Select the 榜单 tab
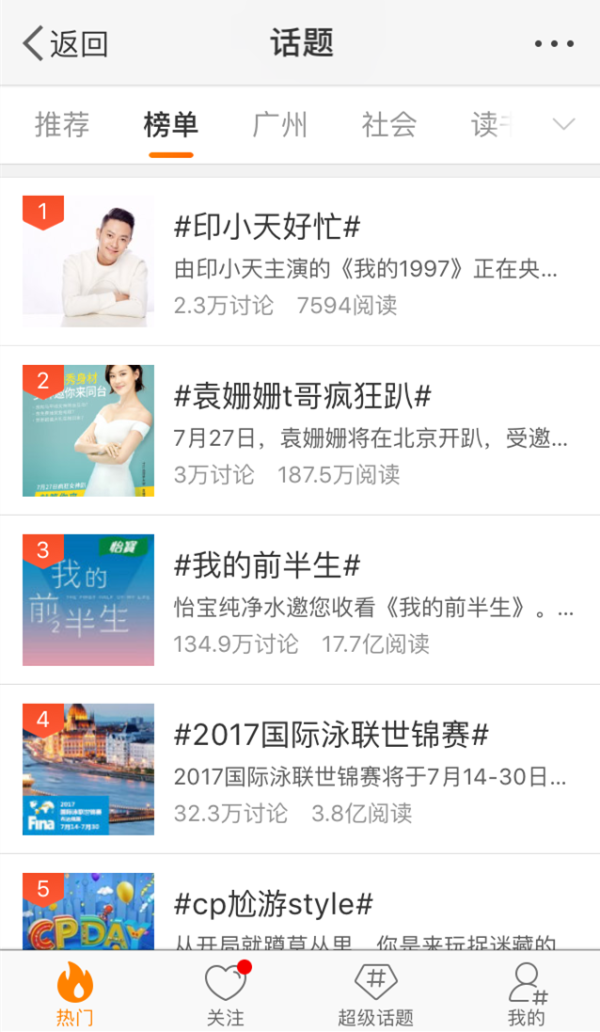This screenshot has width=600, height=1032. [x=171, y=125]
